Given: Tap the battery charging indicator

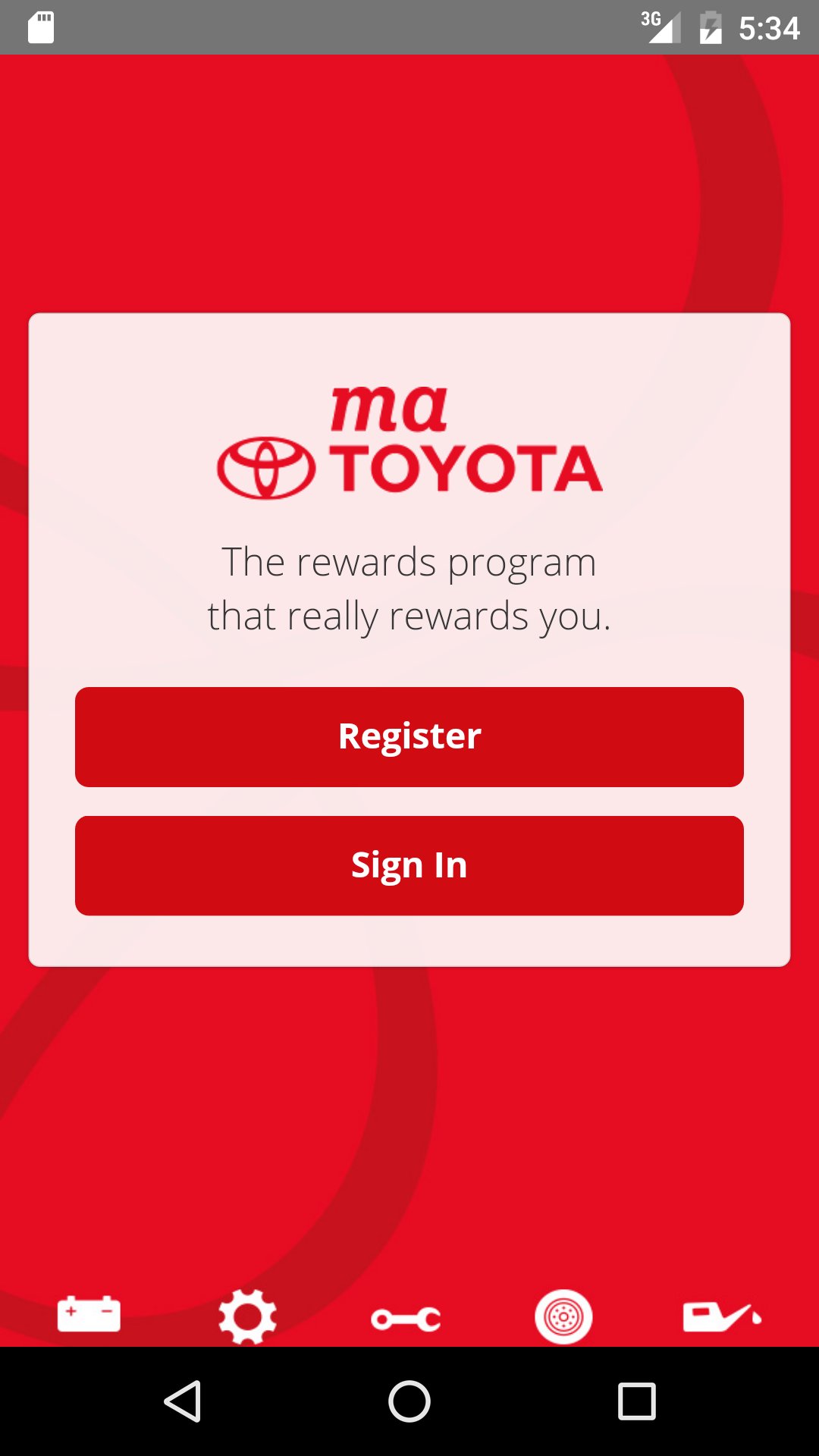Looking at the screenshot, I should [x=711, y=29].
